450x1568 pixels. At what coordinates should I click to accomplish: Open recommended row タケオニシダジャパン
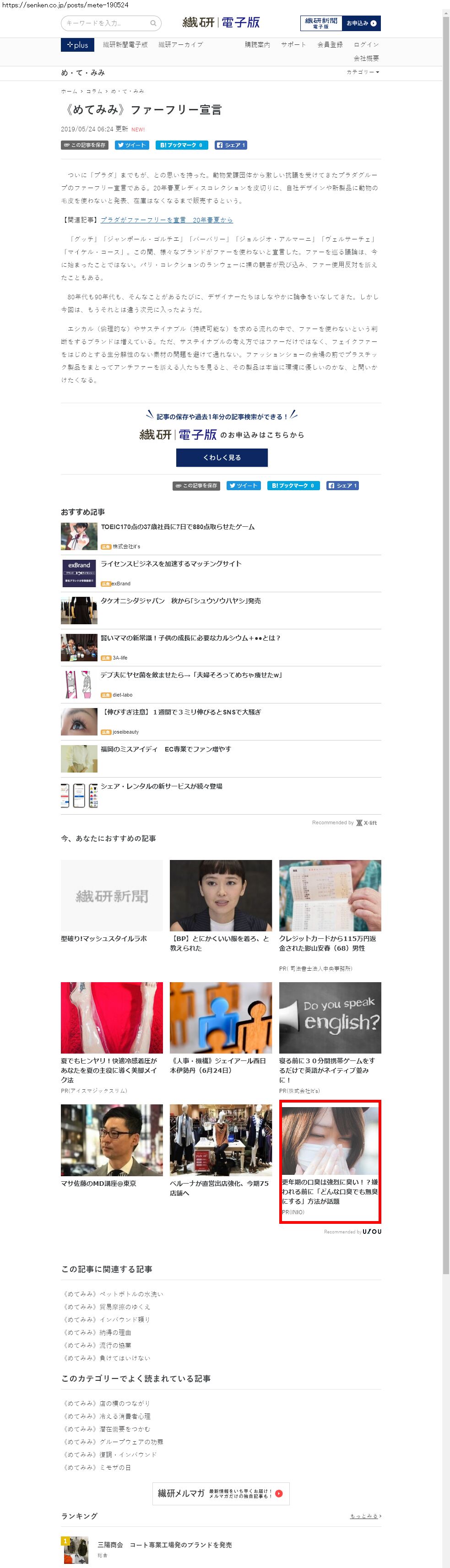[x=180, y=601]
